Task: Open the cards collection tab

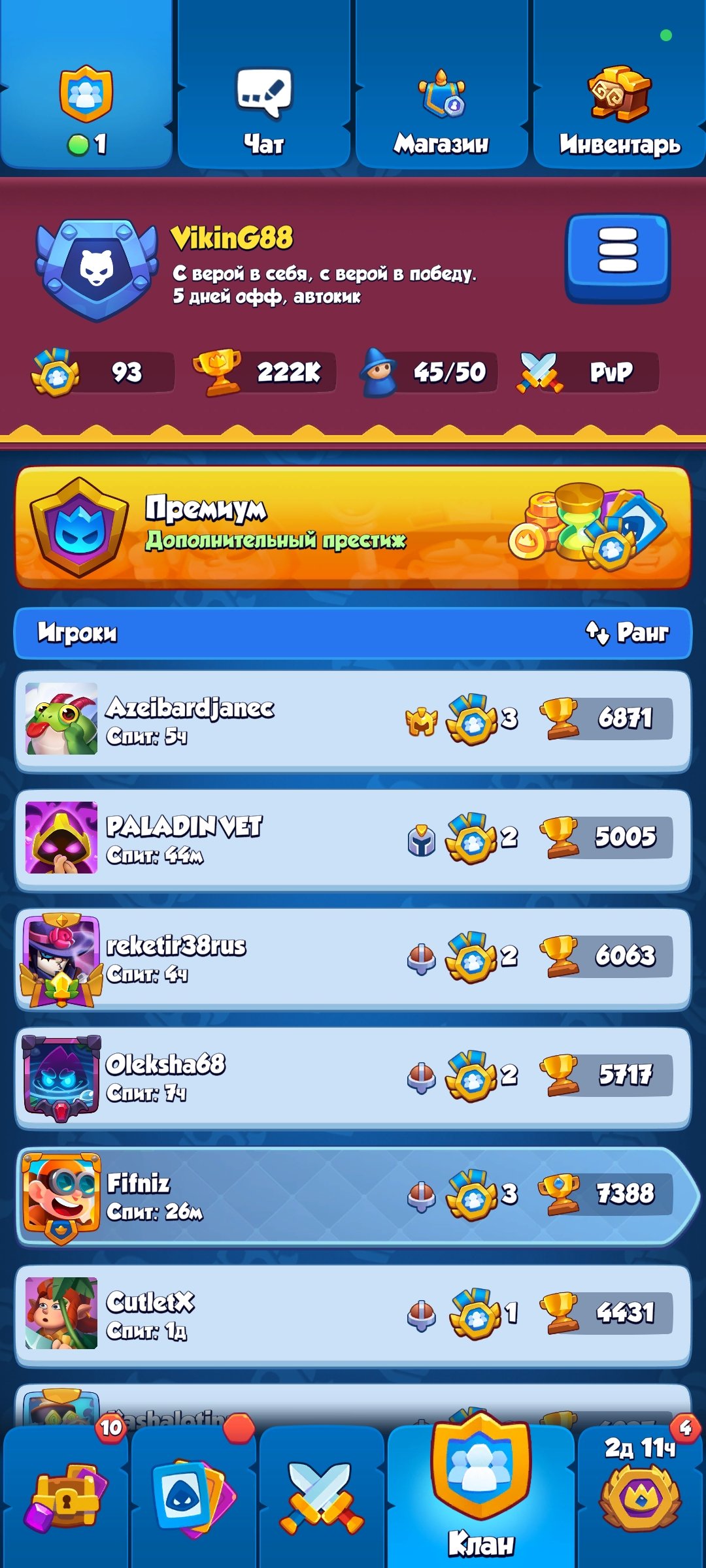Action: 193,1496
